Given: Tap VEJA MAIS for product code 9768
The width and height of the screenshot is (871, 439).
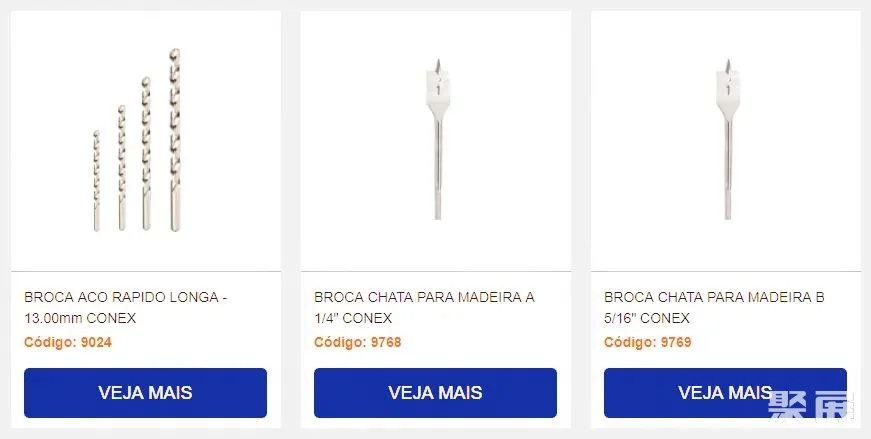Looking at the screenshot, I should coord(435,392).
